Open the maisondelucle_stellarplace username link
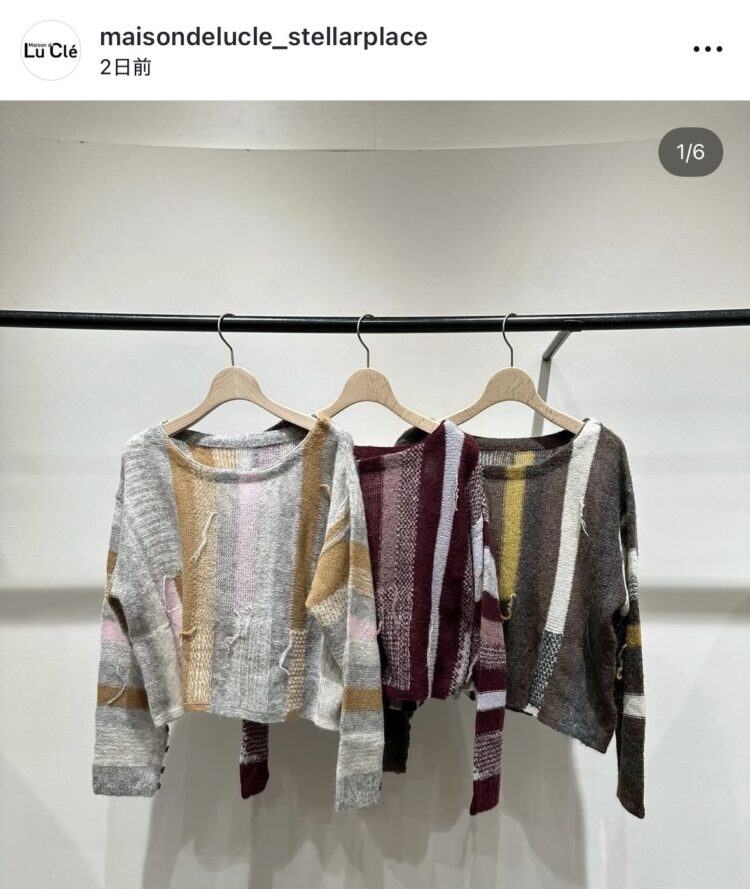 263,37
